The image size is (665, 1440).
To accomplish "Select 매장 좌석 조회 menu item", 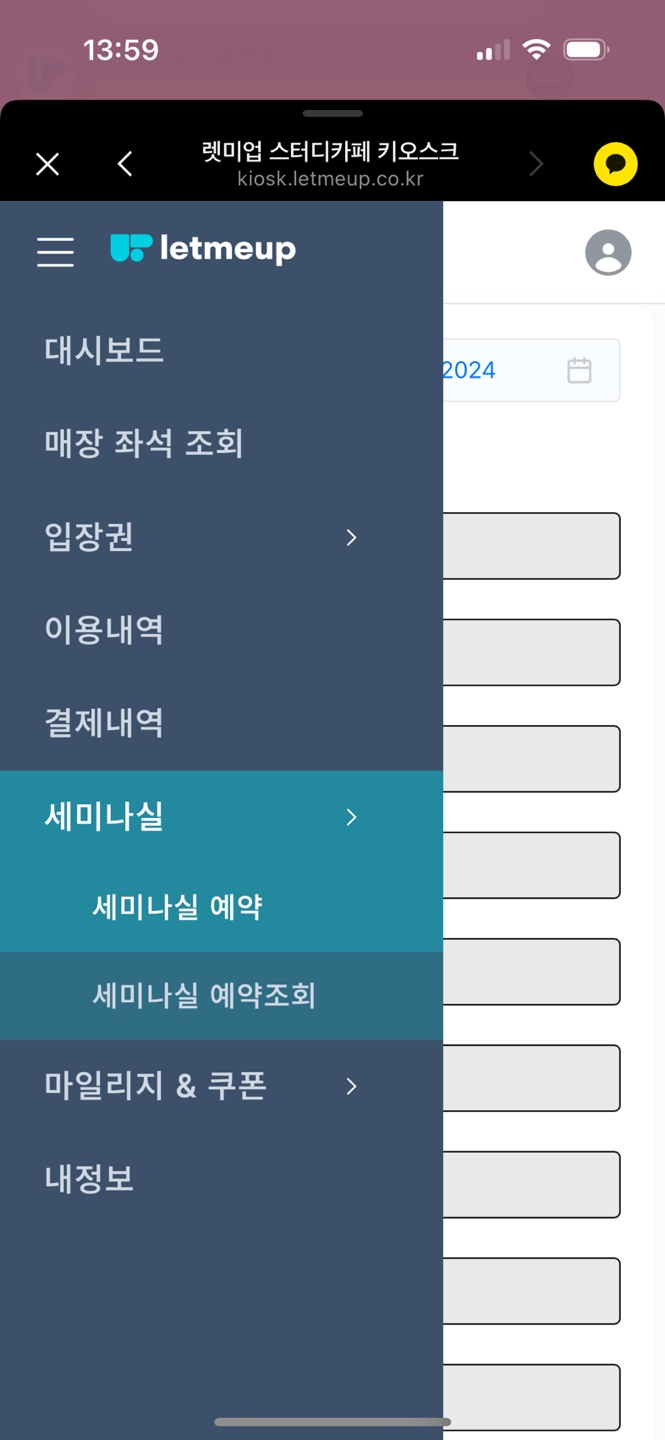I will point(144,443).
